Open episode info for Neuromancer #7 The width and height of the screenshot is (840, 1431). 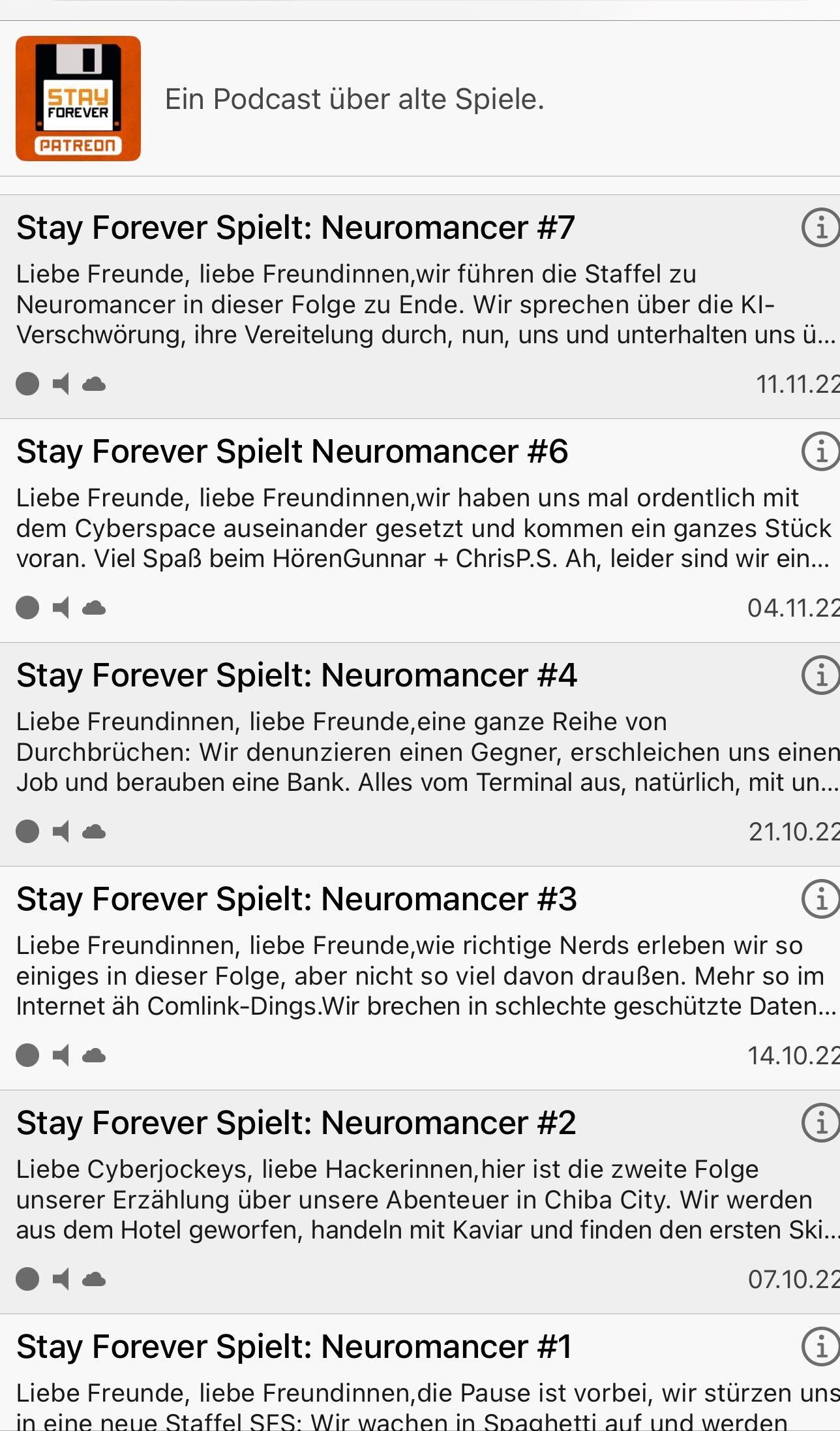point(820,228)
